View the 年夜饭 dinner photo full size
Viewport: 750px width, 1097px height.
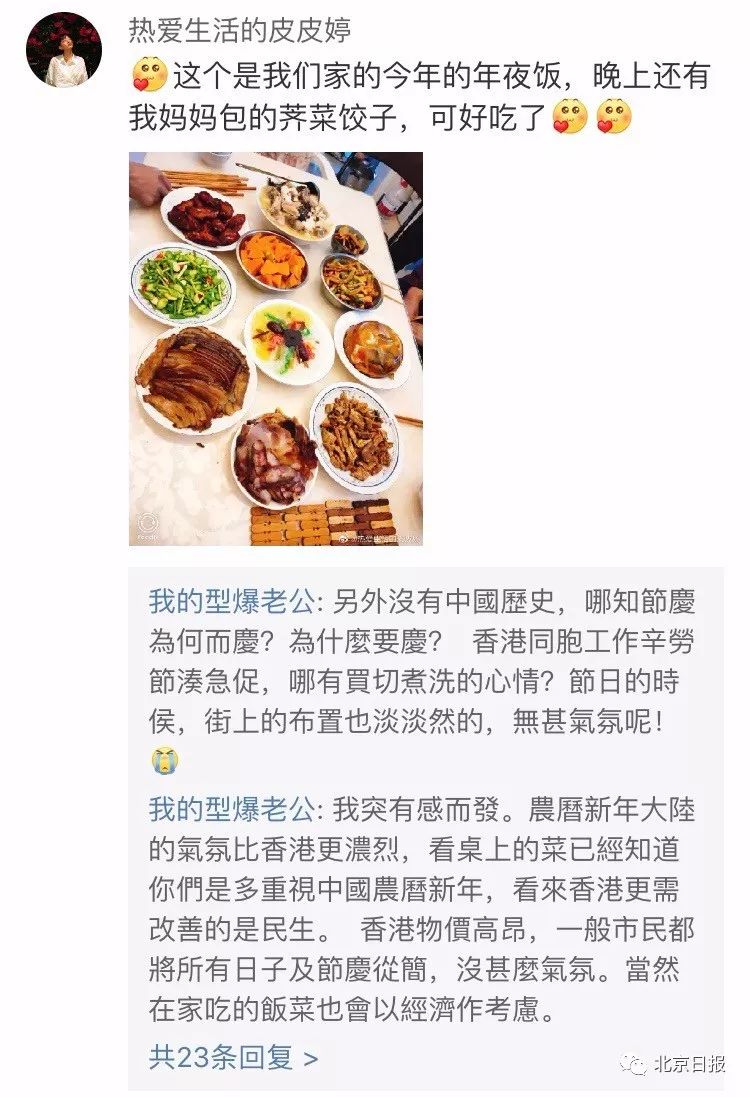point(275,348)
